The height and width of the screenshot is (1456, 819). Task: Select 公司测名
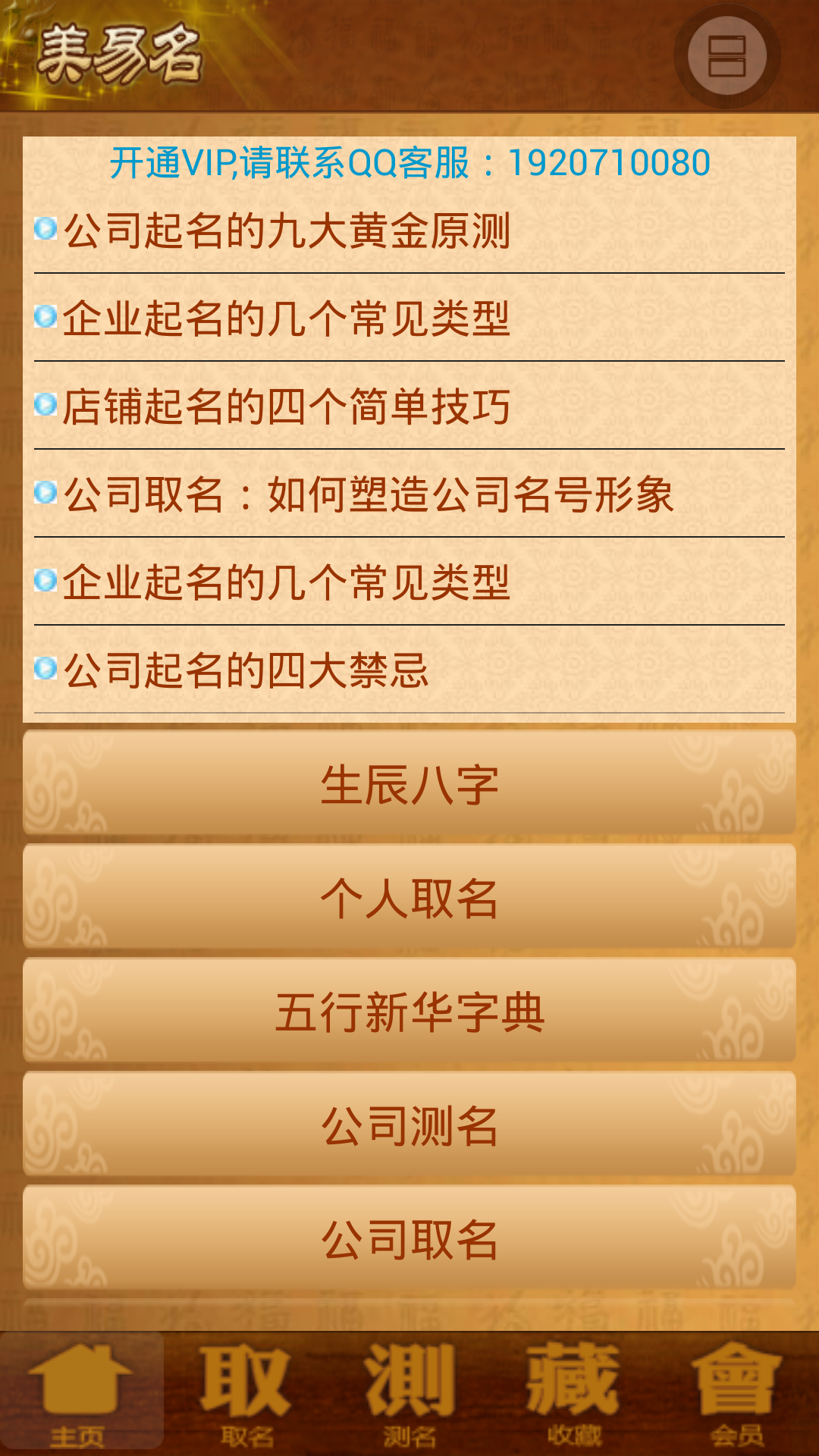coord(409,1125)
